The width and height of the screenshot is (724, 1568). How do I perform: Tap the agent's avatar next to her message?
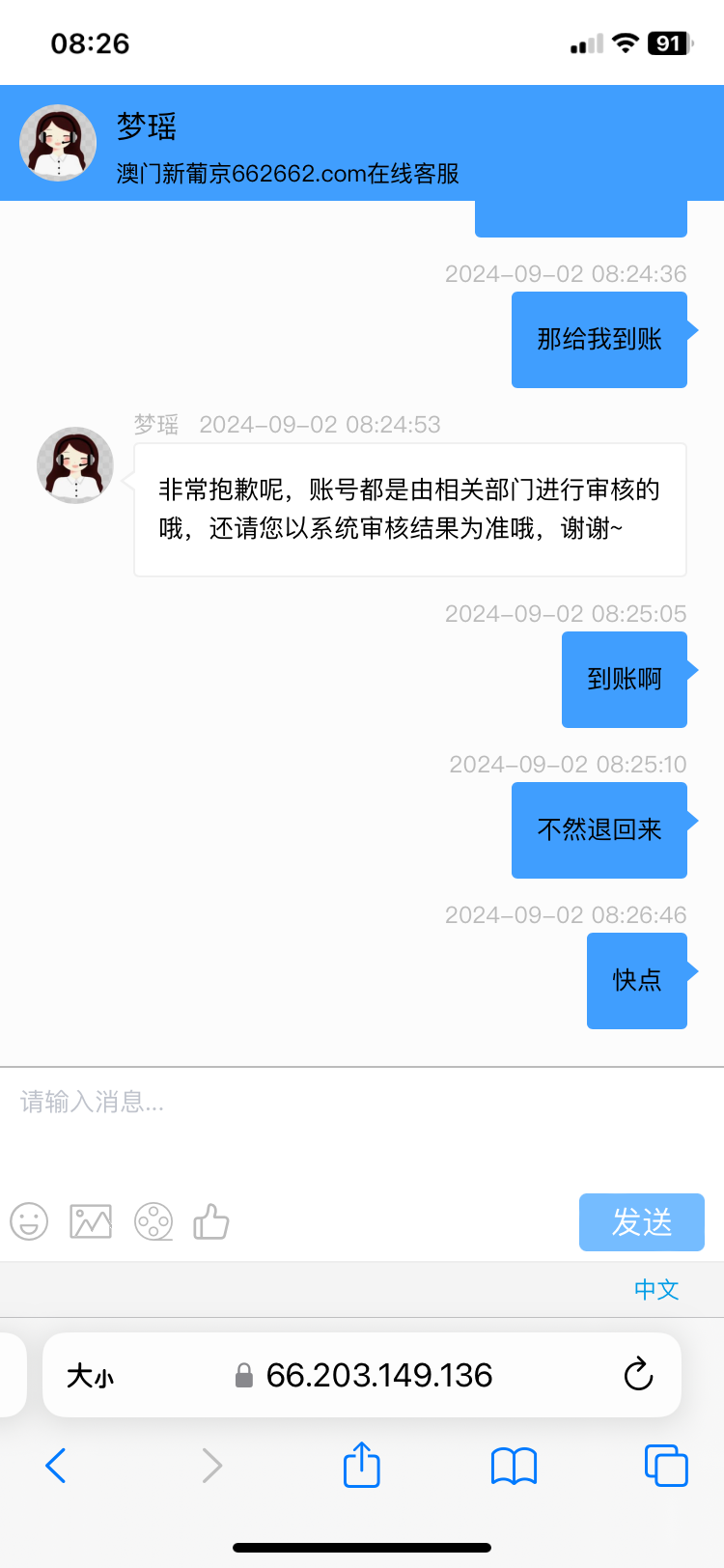[74, 464]
